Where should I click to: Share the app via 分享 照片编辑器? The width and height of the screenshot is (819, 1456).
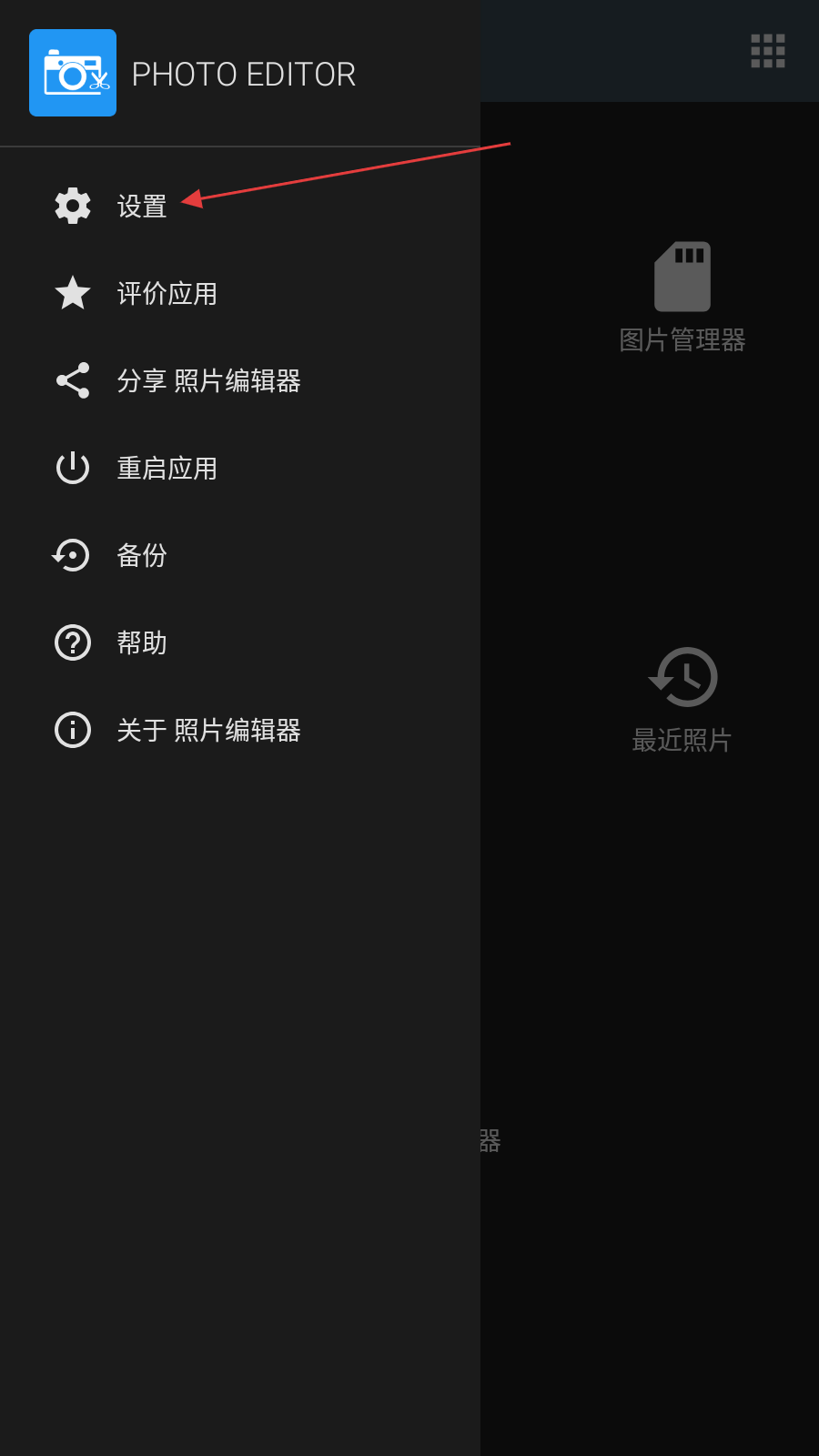click(208, 381)
